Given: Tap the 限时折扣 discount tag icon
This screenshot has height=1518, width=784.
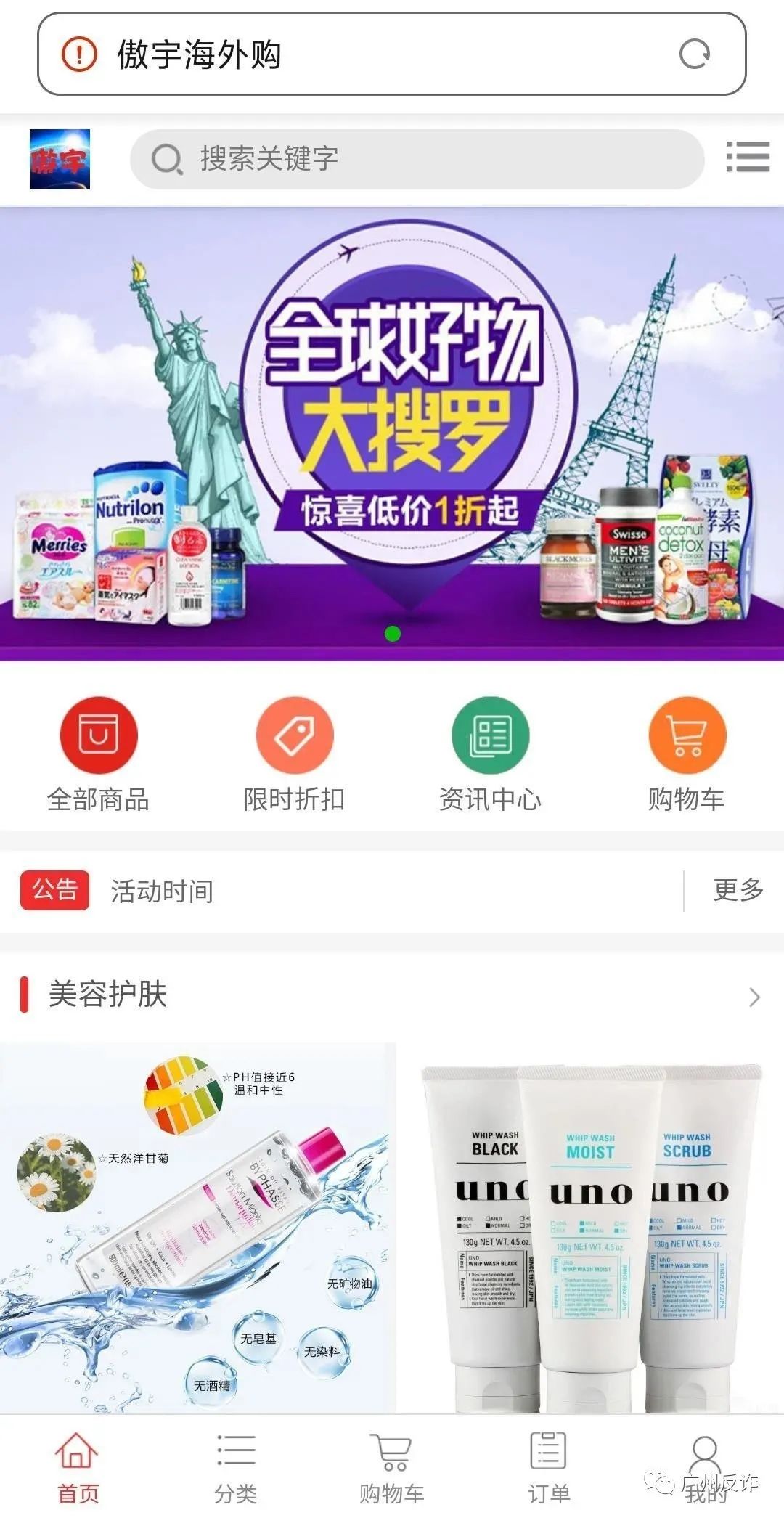Looking at the screenshot, I should [x=295, y=735].
